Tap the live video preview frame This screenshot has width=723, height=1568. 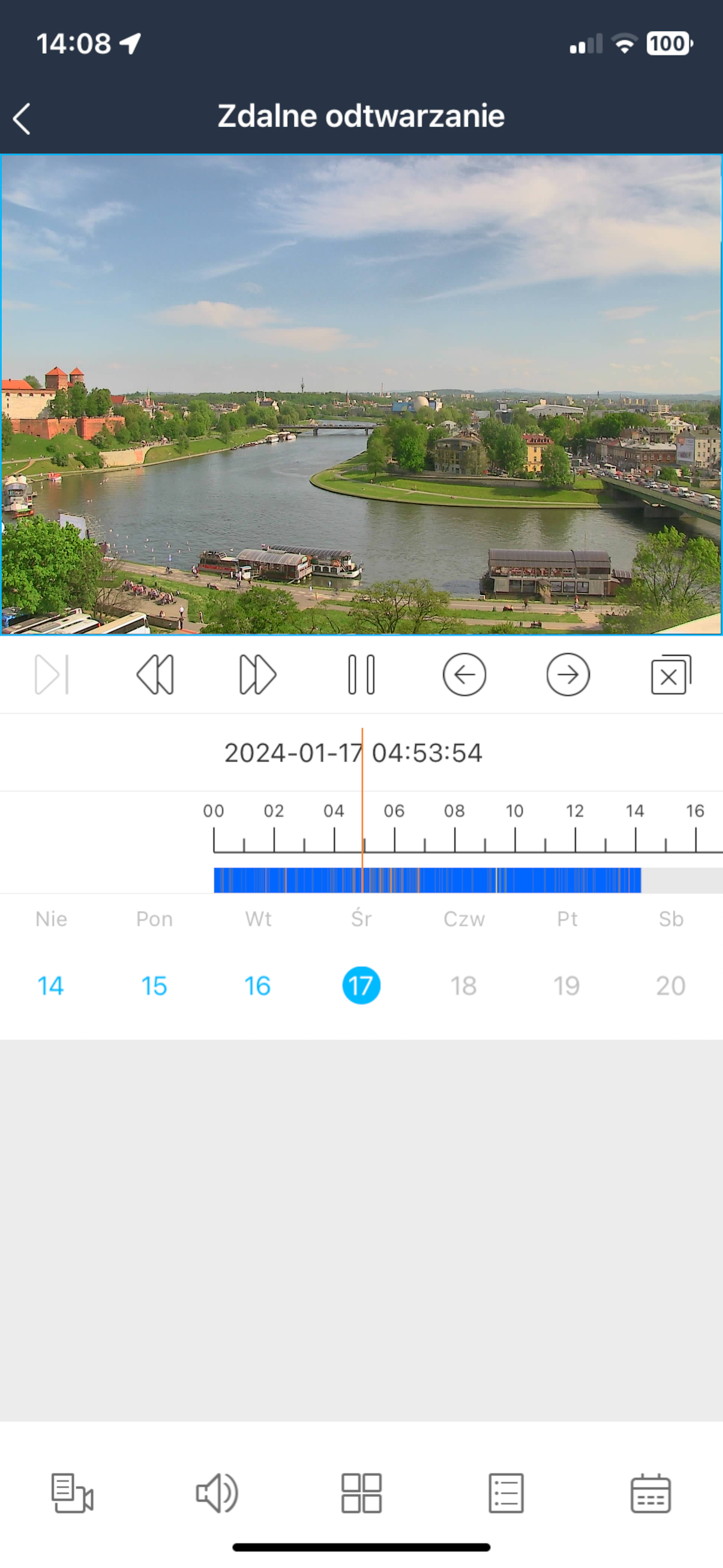coord(361,396)
